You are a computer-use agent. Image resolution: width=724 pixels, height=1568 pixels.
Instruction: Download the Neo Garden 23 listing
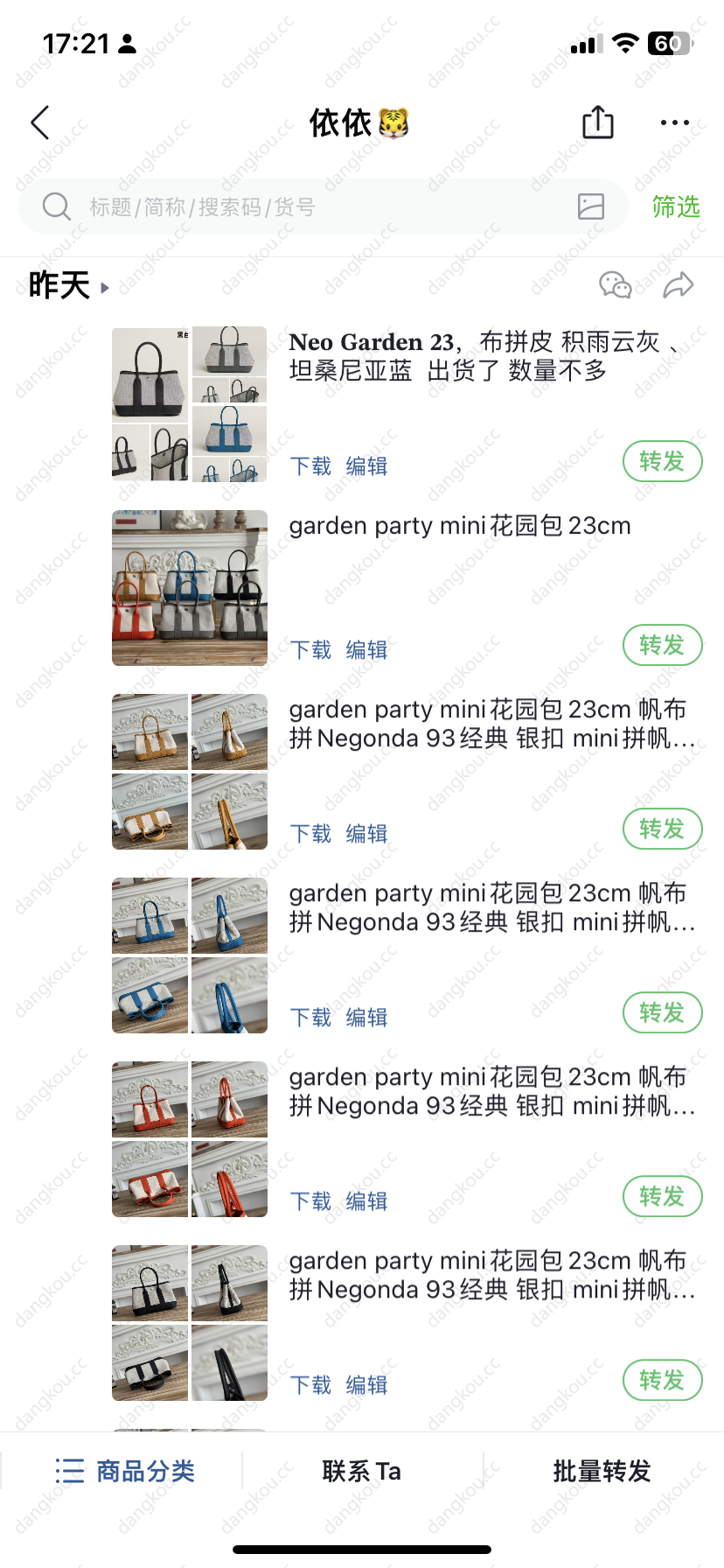tap(311, 465)
